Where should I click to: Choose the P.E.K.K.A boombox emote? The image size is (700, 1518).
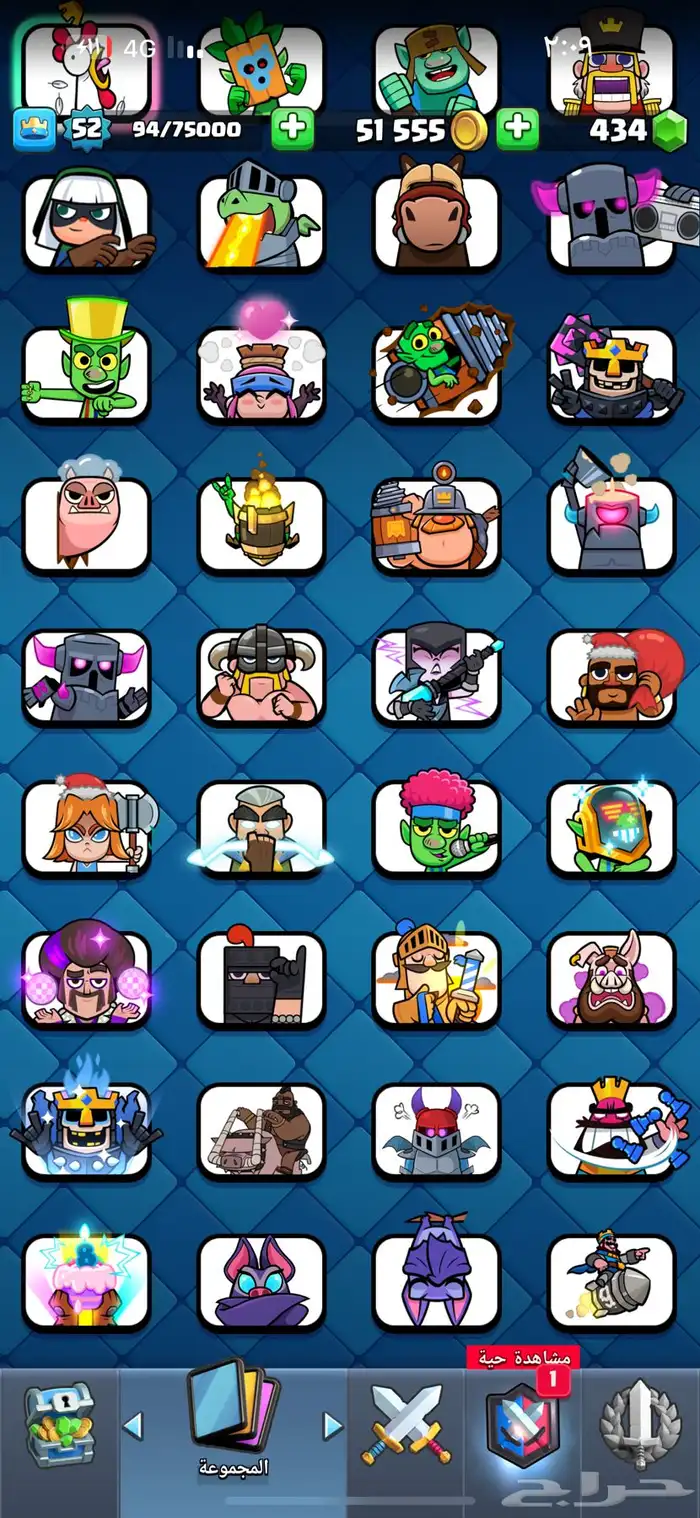point(612,222)
